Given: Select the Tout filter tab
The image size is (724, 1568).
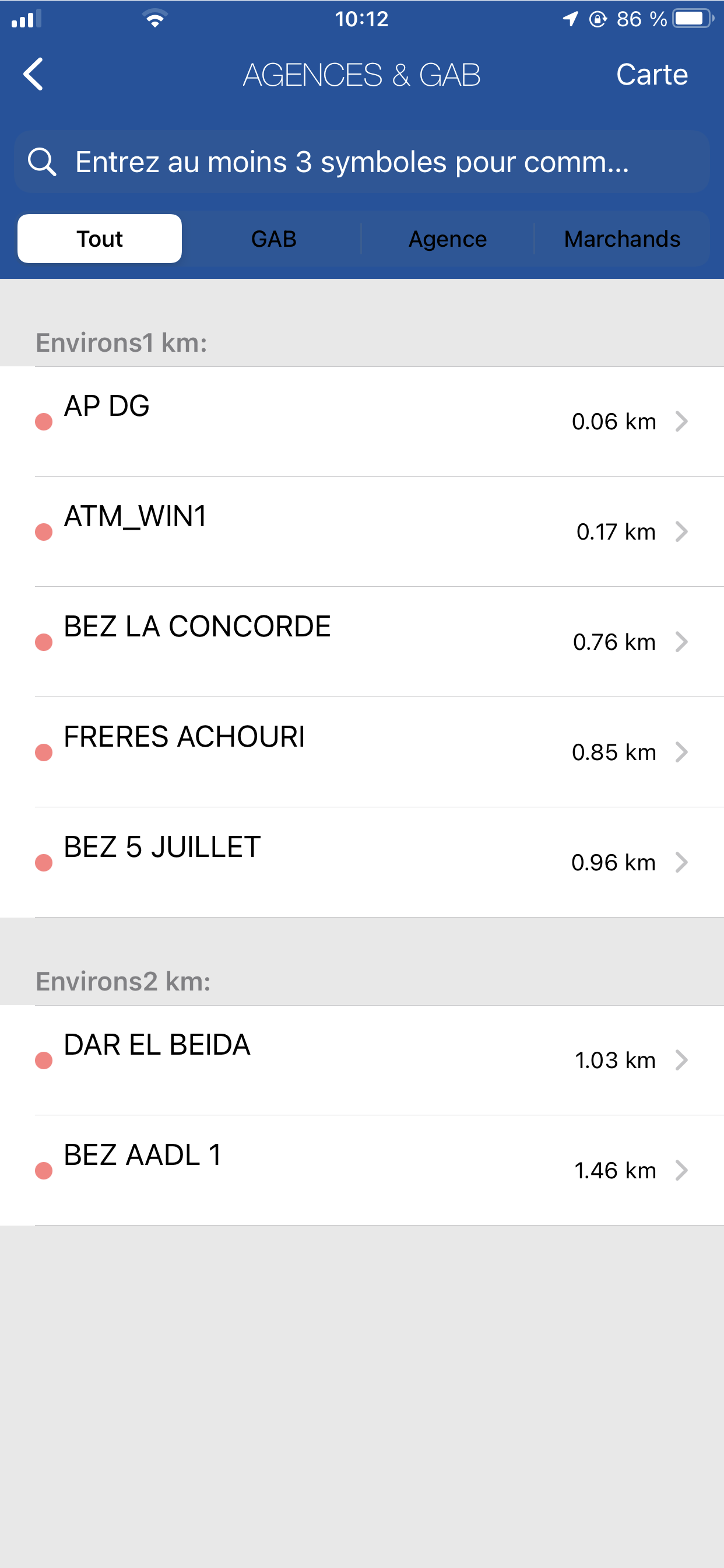Looking at the screenshot, I should click(100, 239).
